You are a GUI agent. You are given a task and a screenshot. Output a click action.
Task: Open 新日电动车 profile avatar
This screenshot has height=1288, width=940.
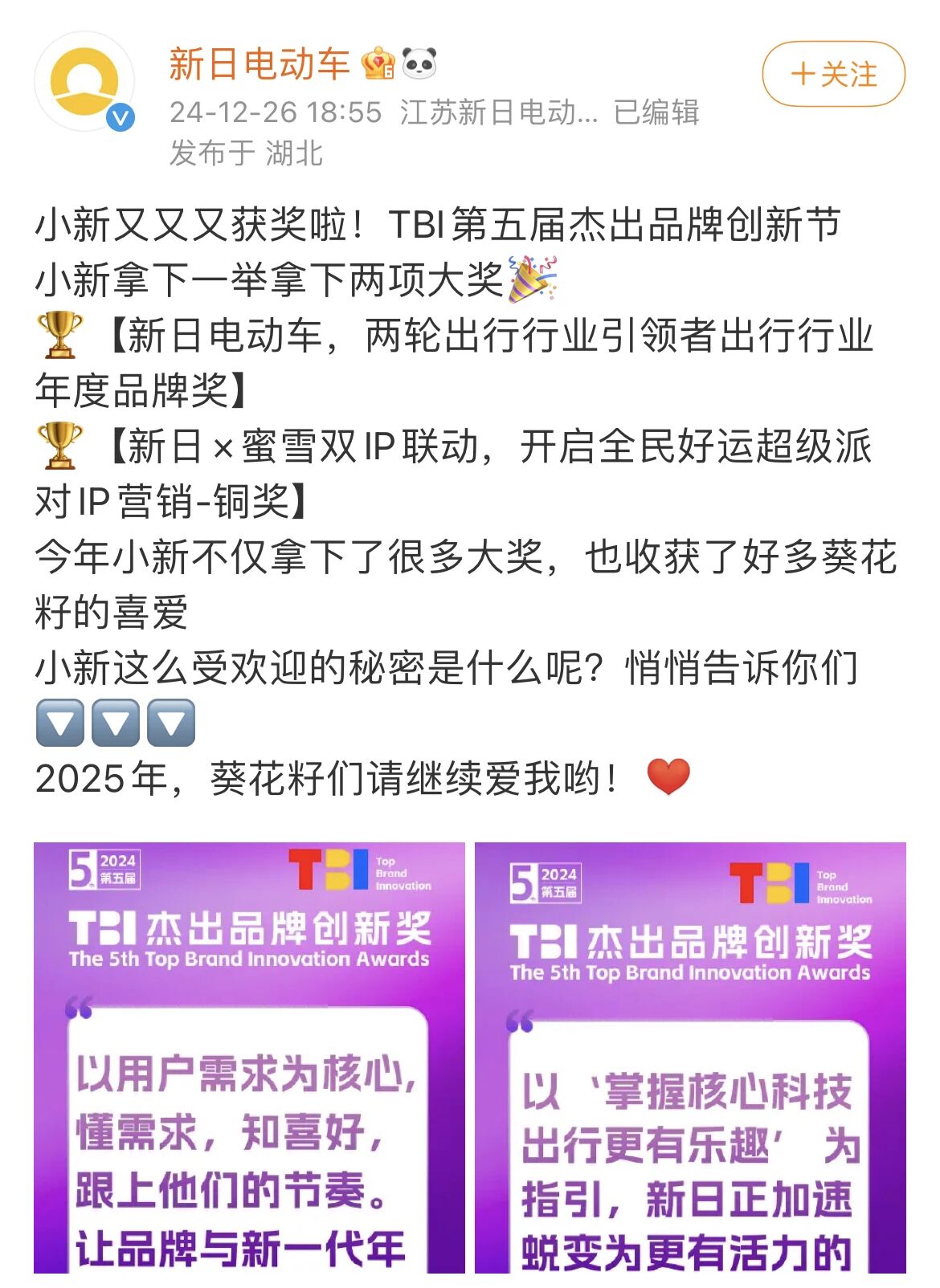[x=84, y=82]
